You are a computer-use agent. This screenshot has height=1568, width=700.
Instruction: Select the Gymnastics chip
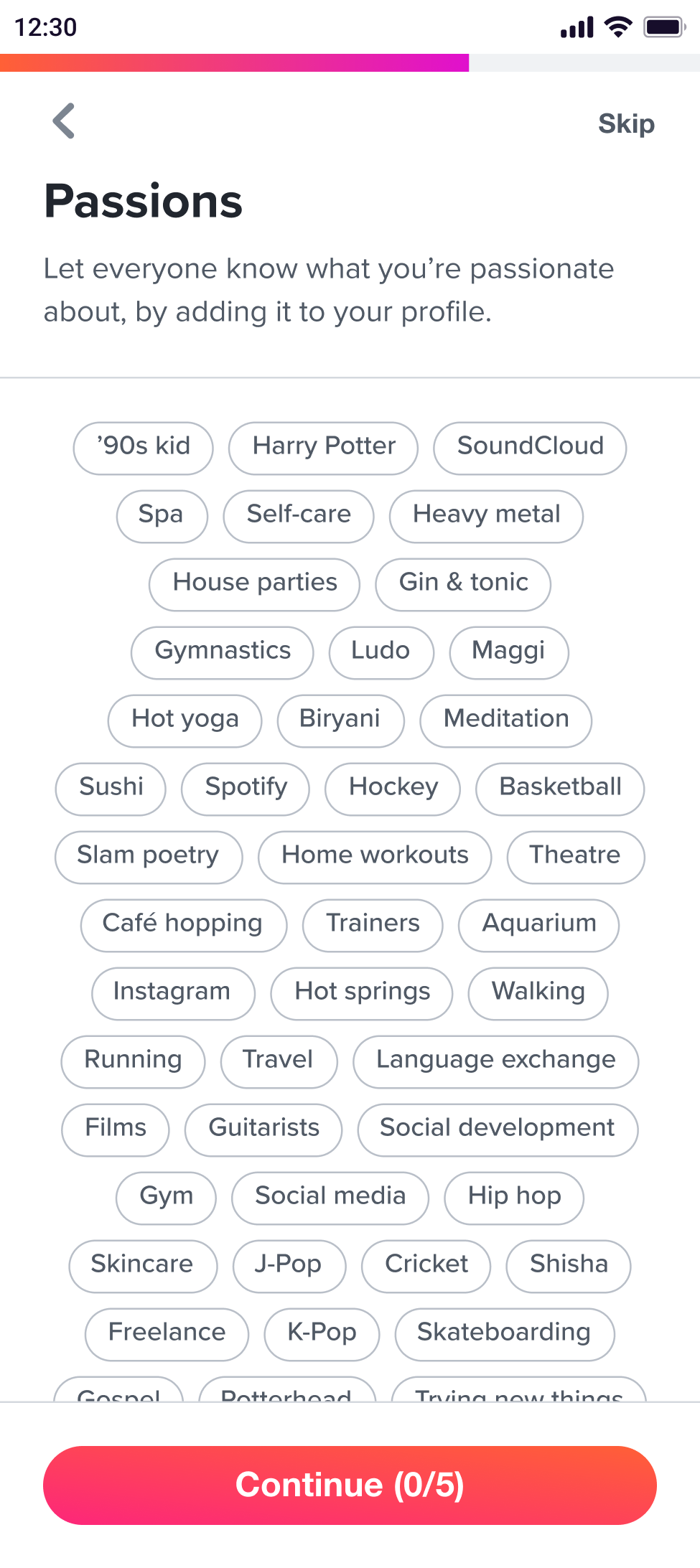223,652
